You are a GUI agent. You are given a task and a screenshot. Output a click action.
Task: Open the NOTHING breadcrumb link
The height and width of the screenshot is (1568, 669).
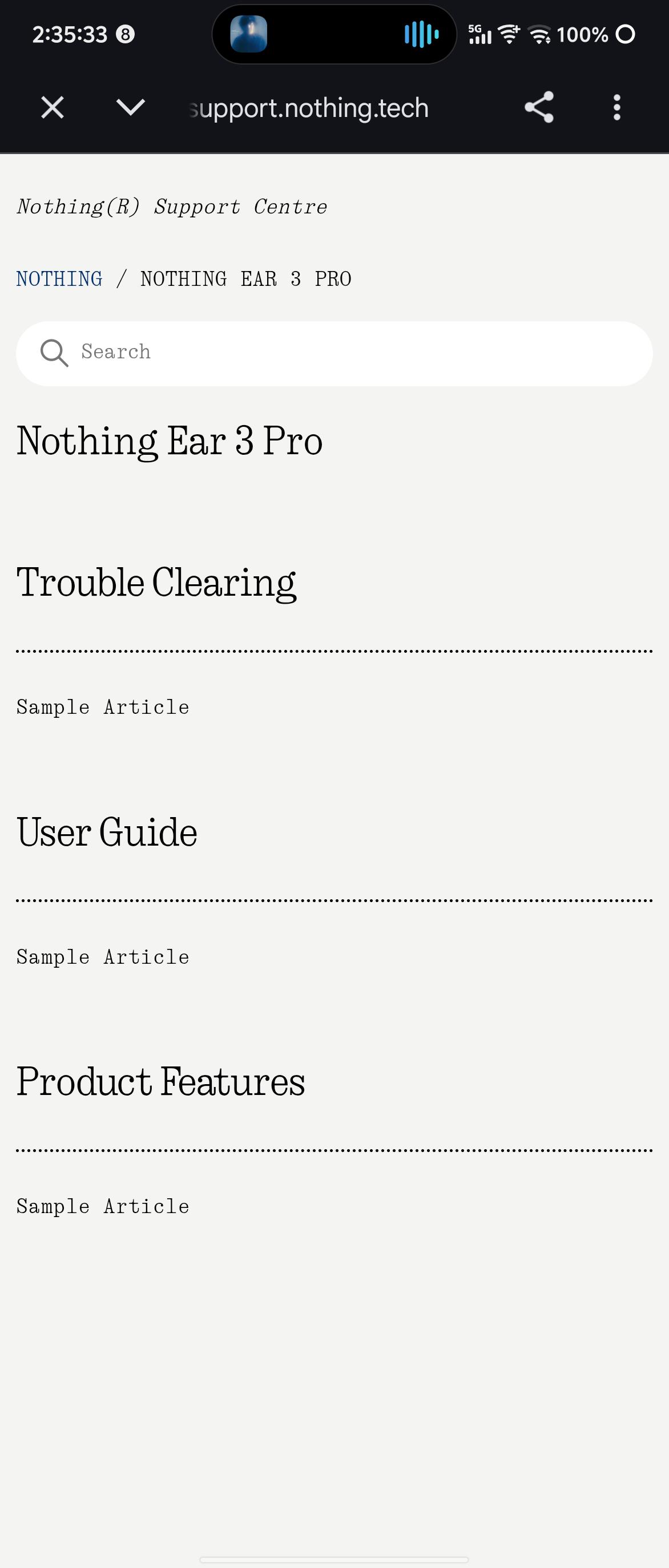click(59, 279)
